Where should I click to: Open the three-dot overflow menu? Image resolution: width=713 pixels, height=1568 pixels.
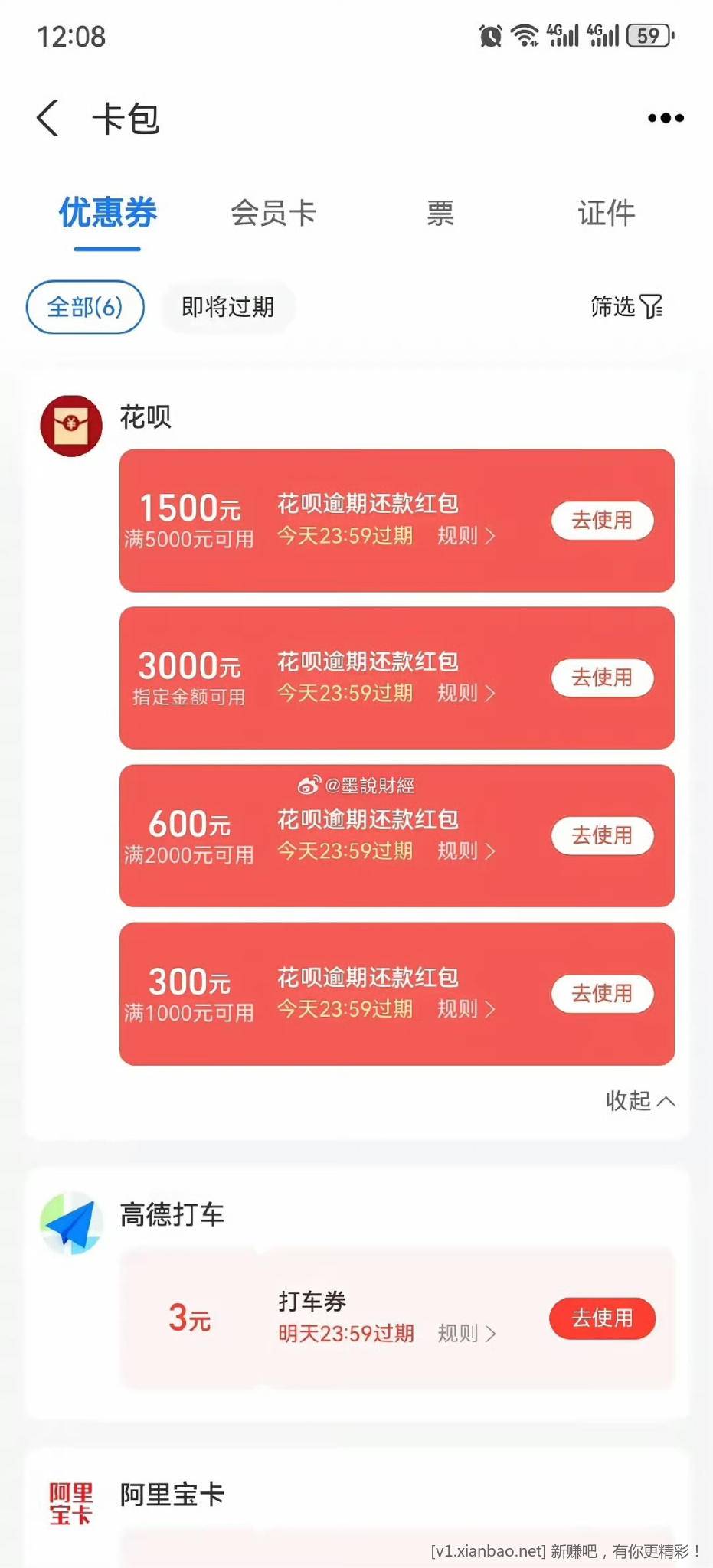[665, 118]
